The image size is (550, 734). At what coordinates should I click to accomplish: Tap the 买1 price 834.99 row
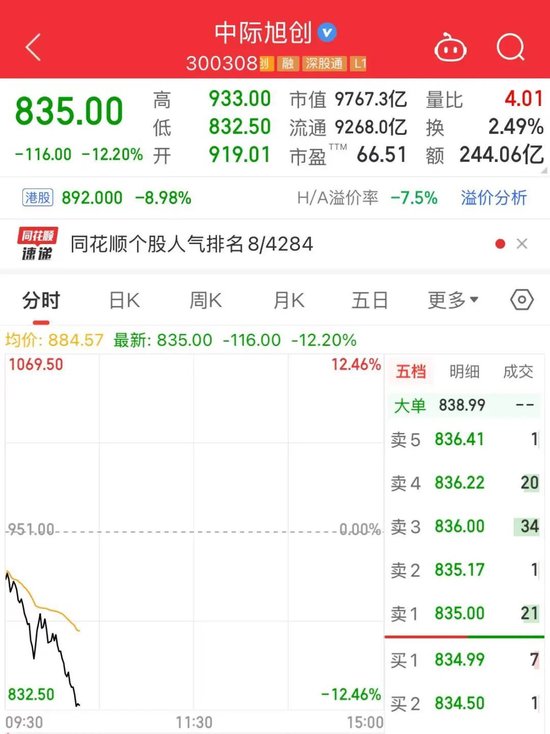click(x=464, y=660)
